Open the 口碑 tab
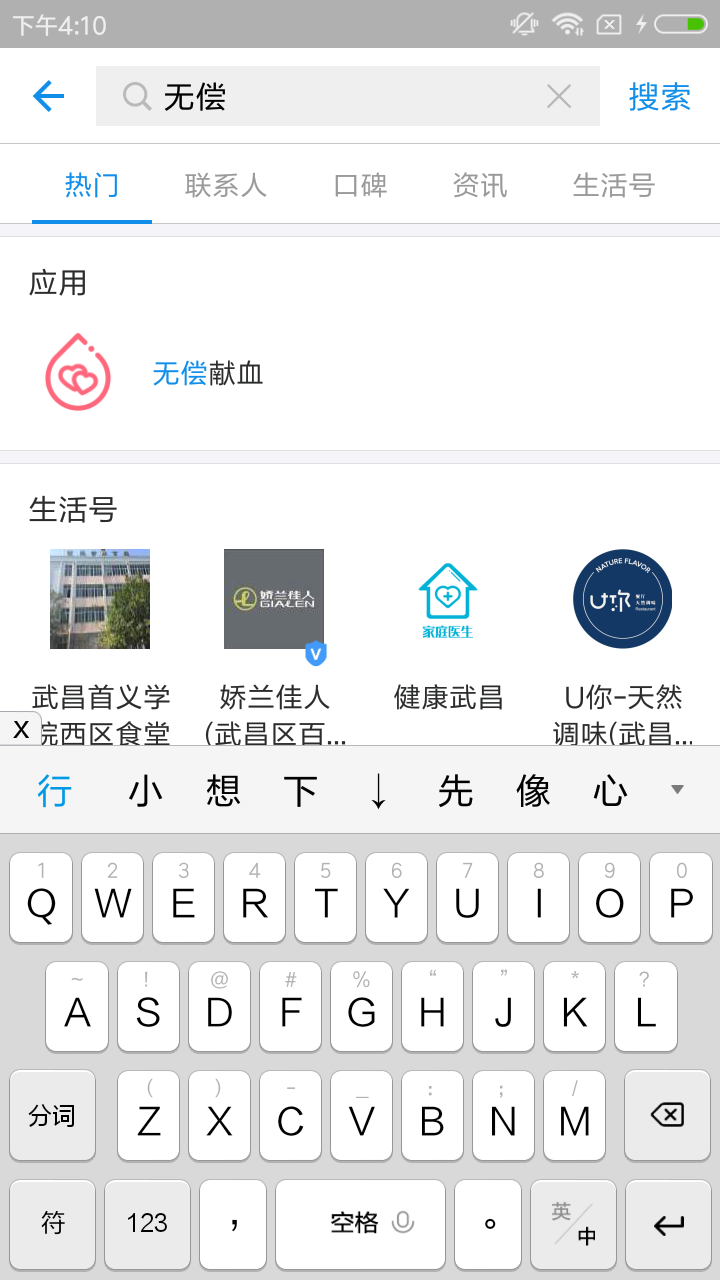Image resolution: width=720 pixels, height=1280 pixels. click(x=359, y=186)
